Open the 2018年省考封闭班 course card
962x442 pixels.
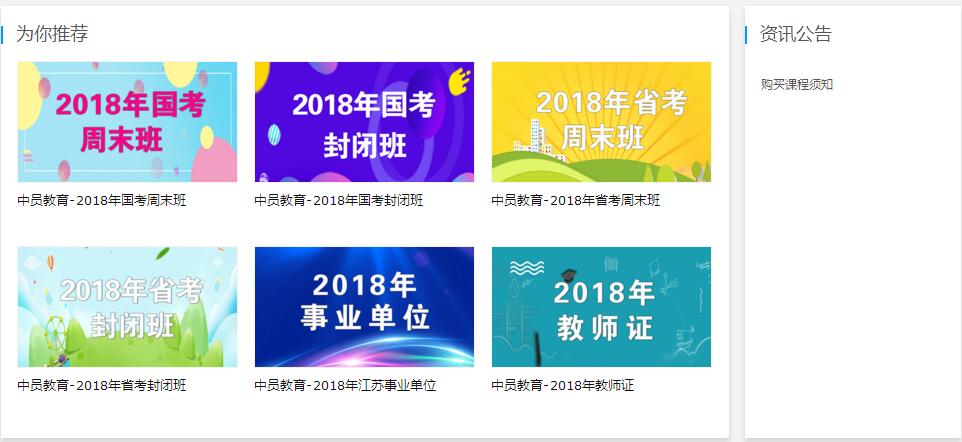click(x=127, y=307)
